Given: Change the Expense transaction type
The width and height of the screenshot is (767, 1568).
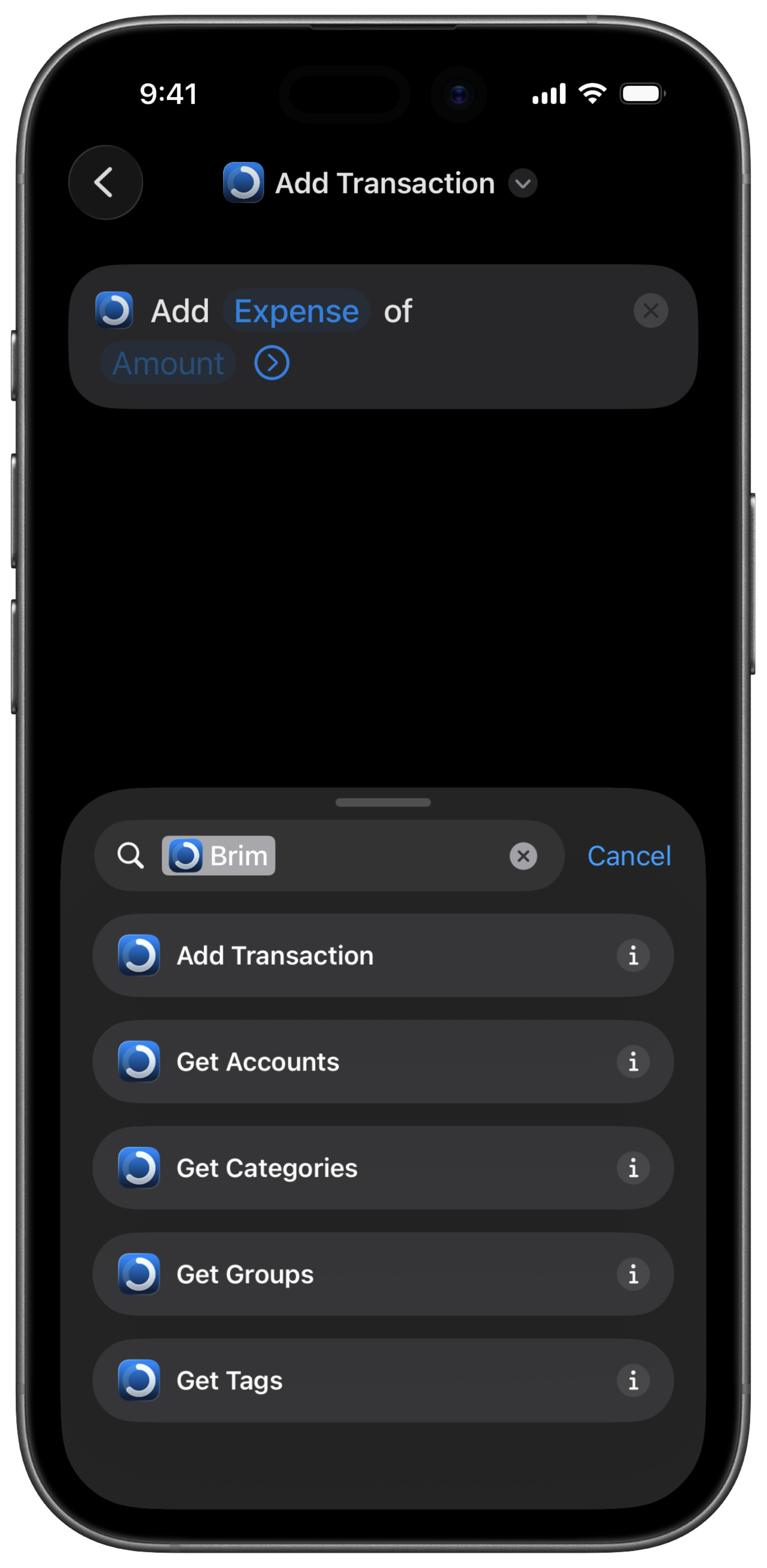Looking at the screenshot, I should point(296,311).
